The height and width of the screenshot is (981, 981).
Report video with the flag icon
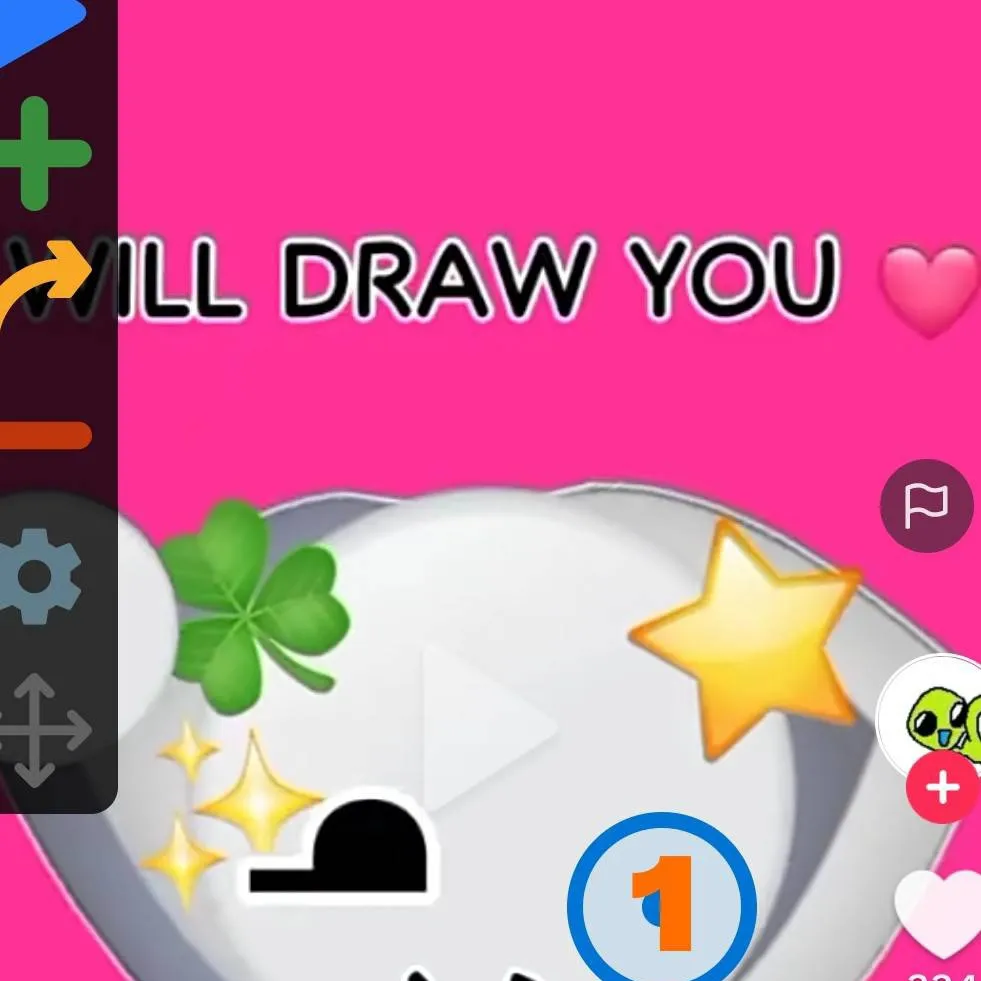[926, 506]
